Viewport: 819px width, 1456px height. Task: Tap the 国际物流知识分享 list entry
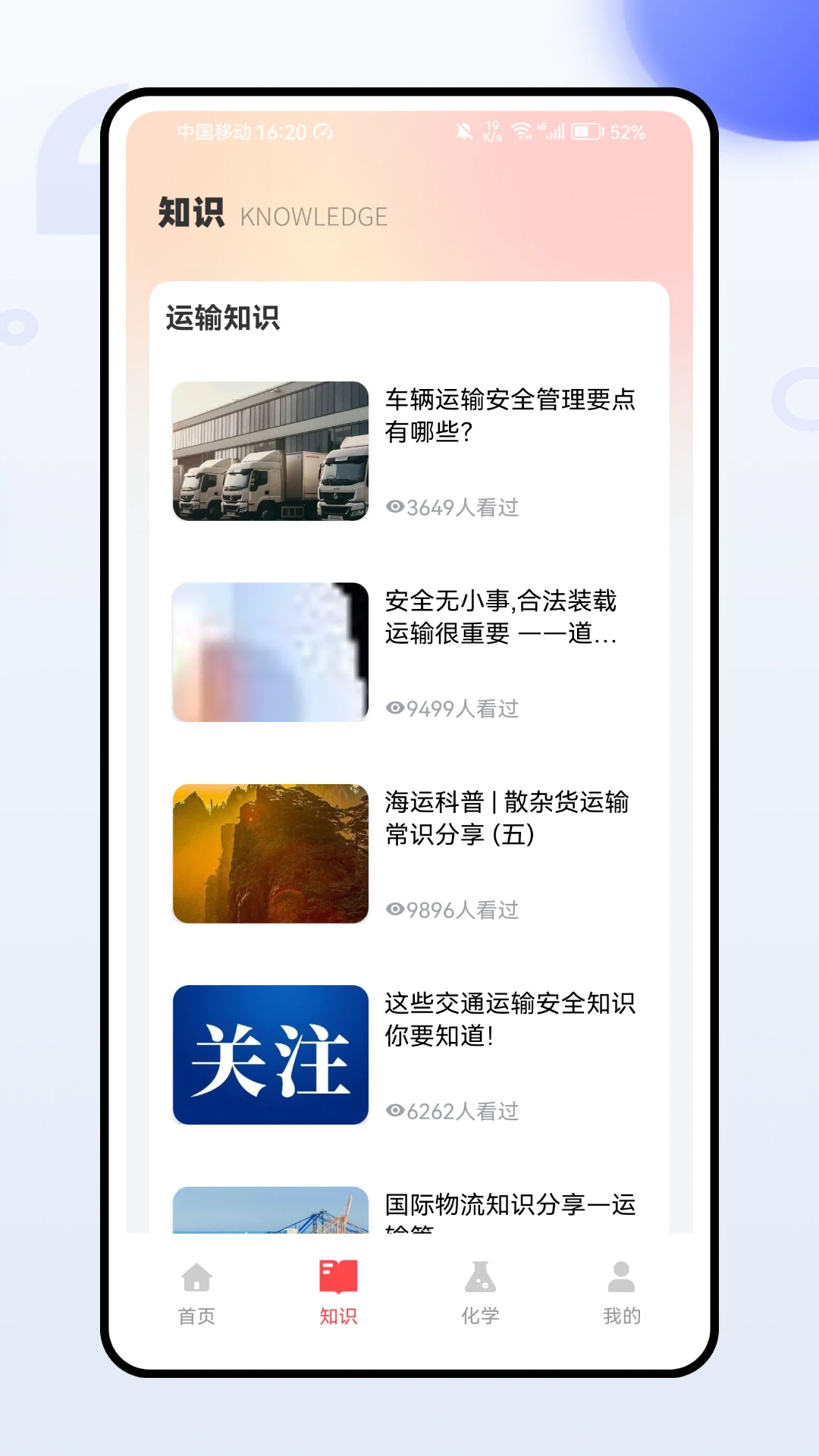click(x=510, y=1206)
